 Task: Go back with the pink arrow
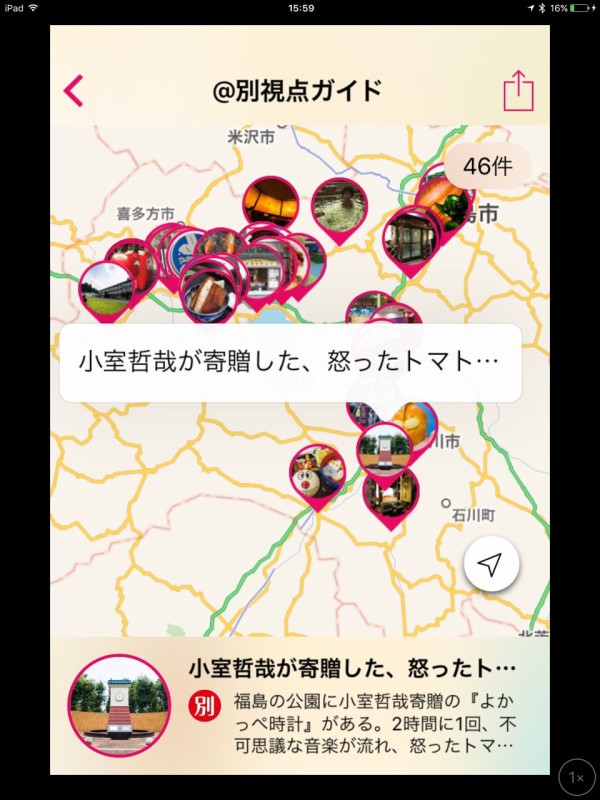(x=73, y=91)
